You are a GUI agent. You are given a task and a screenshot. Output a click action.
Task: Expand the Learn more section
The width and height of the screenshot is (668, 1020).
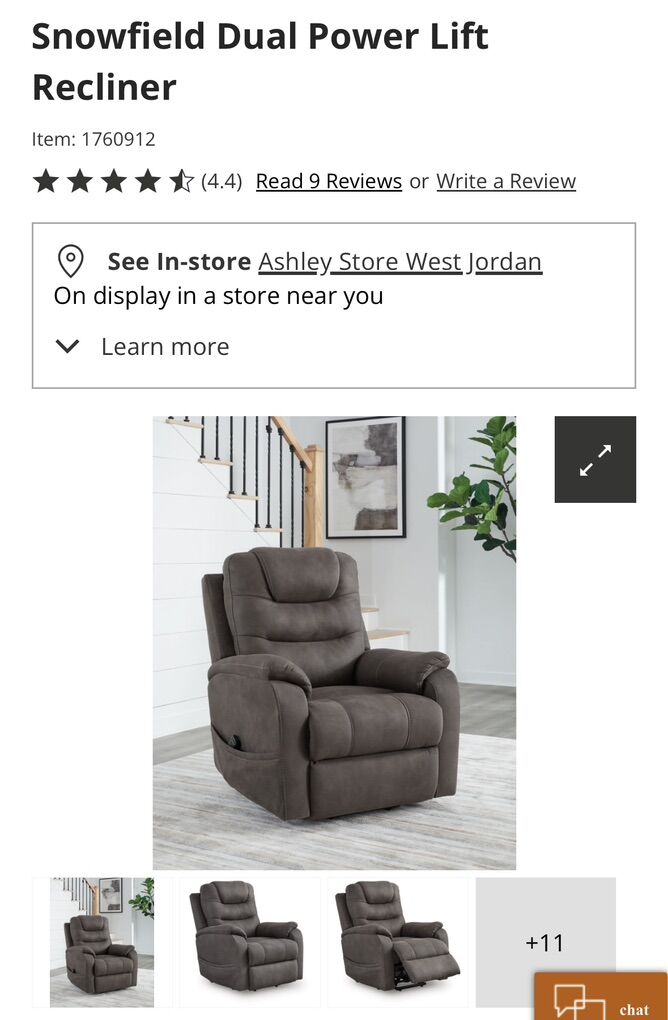click(143, 347)
